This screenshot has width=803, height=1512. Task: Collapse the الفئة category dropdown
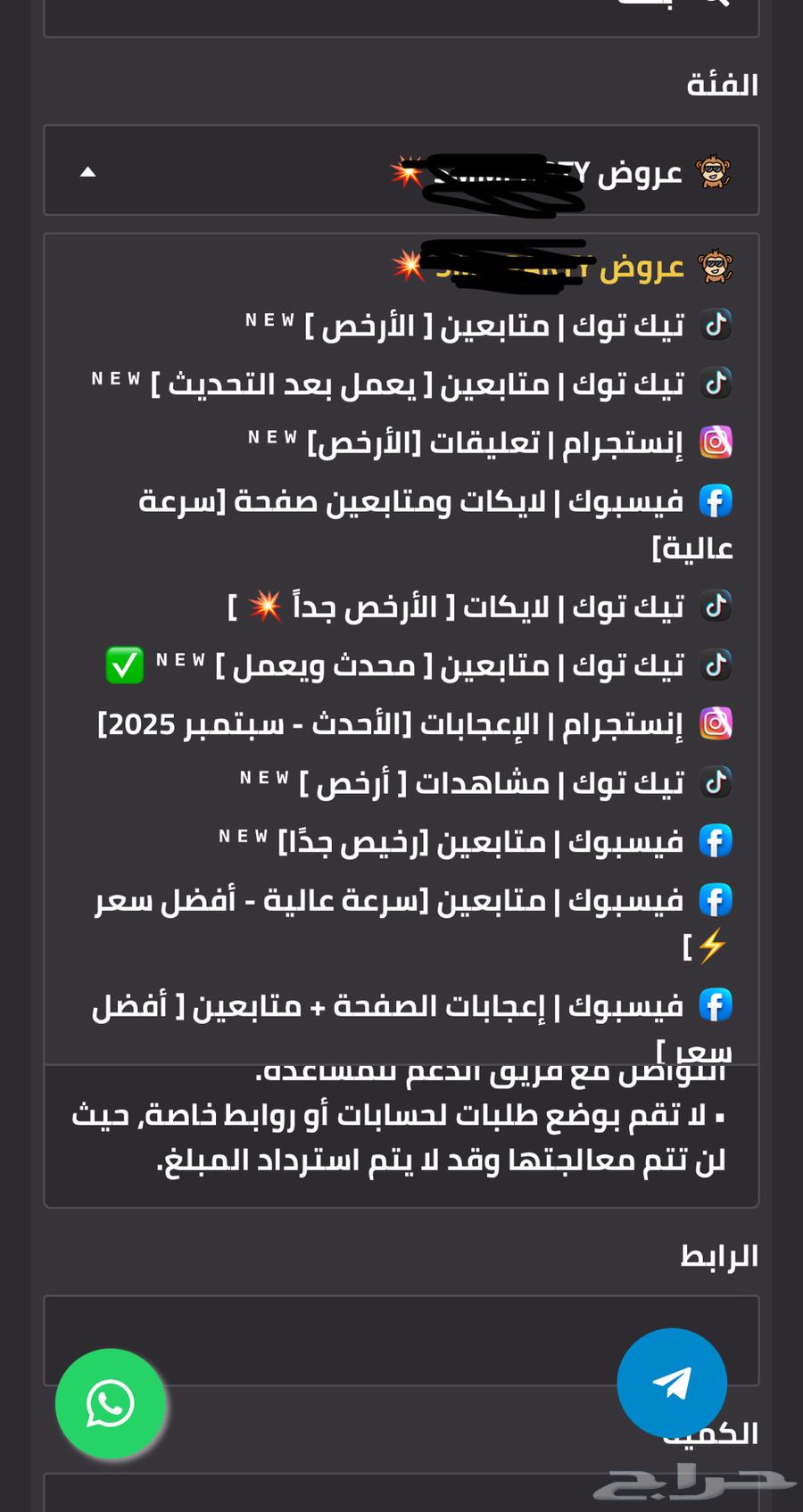[x=401, y=171]
